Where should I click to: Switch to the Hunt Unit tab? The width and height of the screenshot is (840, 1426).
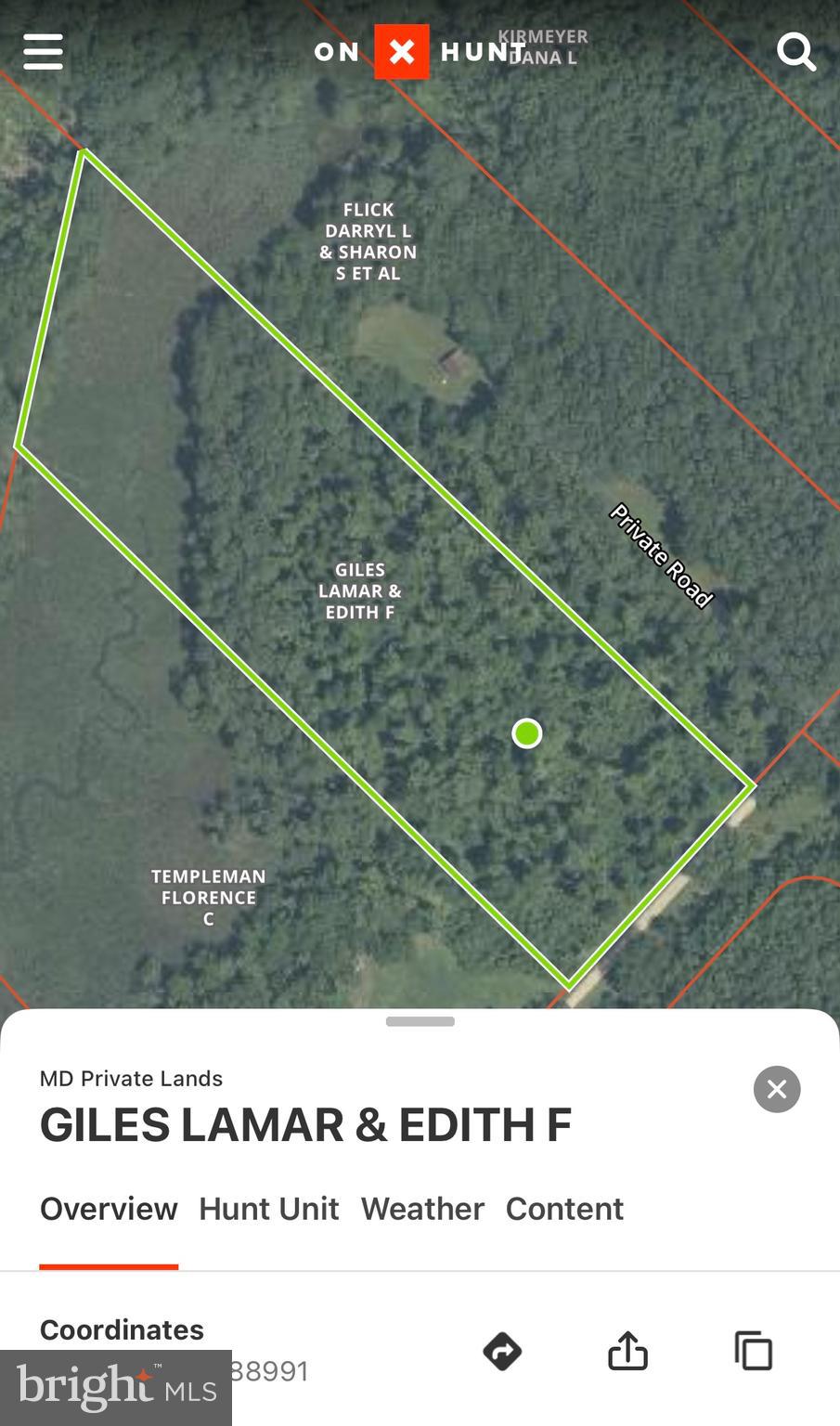point(269,1209)
